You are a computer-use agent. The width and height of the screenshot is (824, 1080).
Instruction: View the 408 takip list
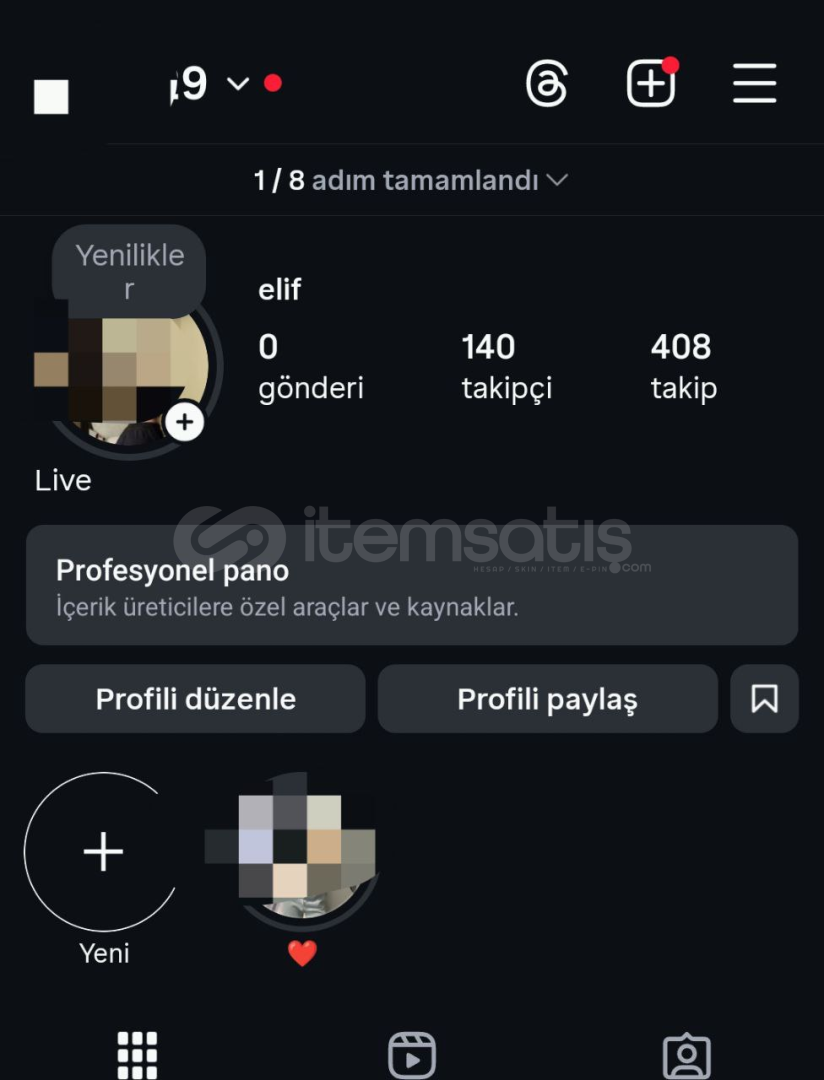(x=683, y=366)
